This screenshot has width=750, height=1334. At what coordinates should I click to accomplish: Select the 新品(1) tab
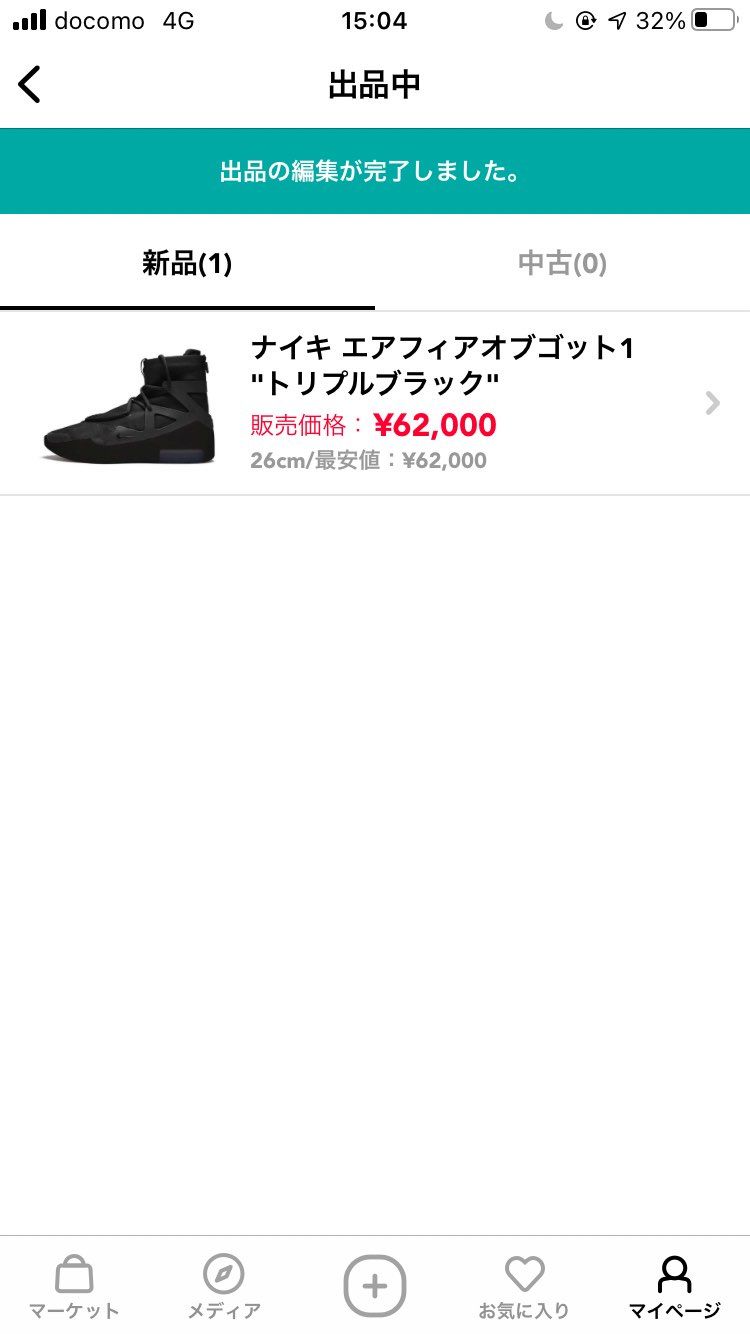[187, 263]
